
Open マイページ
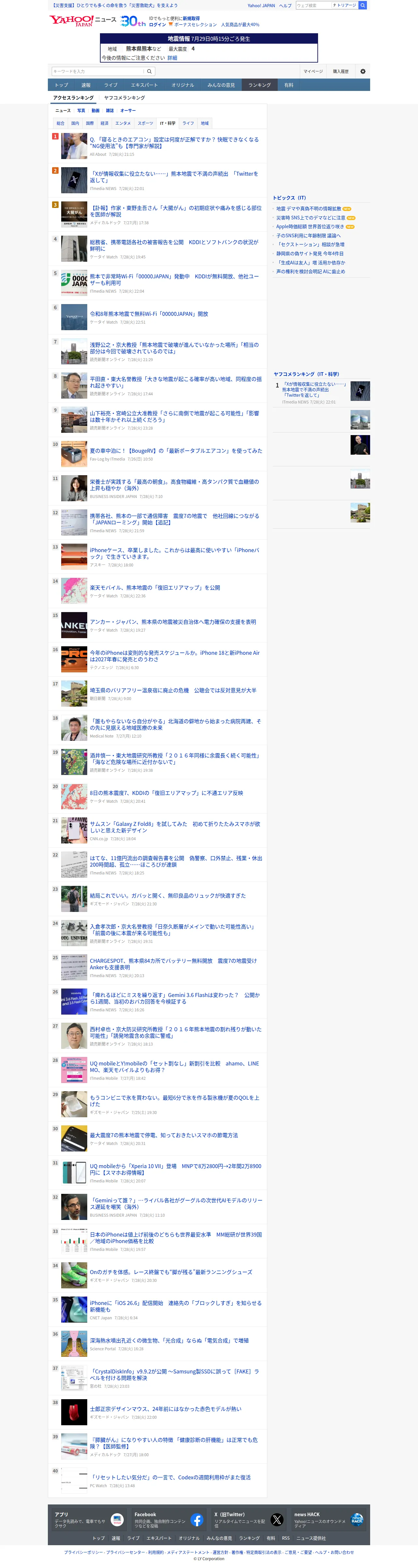(x=313, y=71)
